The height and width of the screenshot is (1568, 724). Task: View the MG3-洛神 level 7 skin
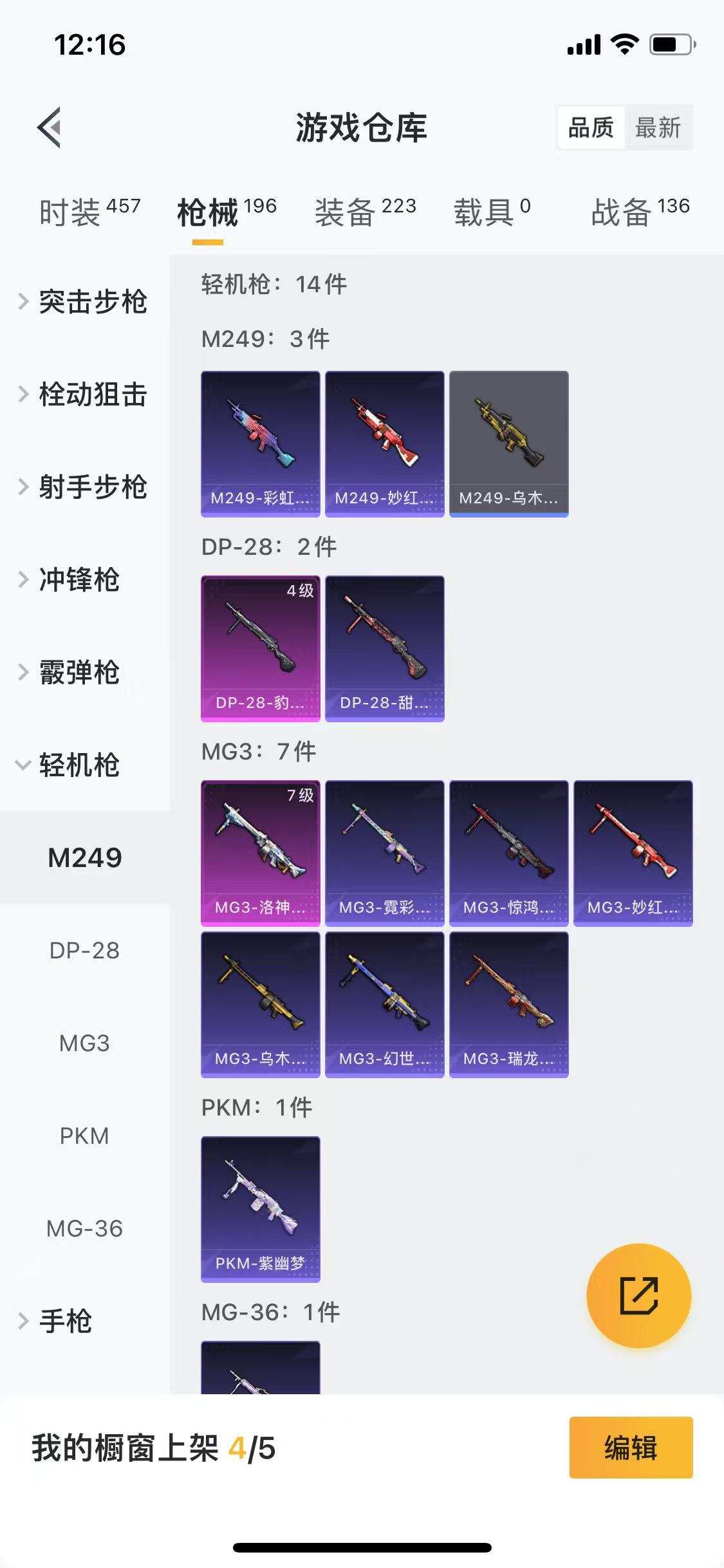click(x=260, y=853)
